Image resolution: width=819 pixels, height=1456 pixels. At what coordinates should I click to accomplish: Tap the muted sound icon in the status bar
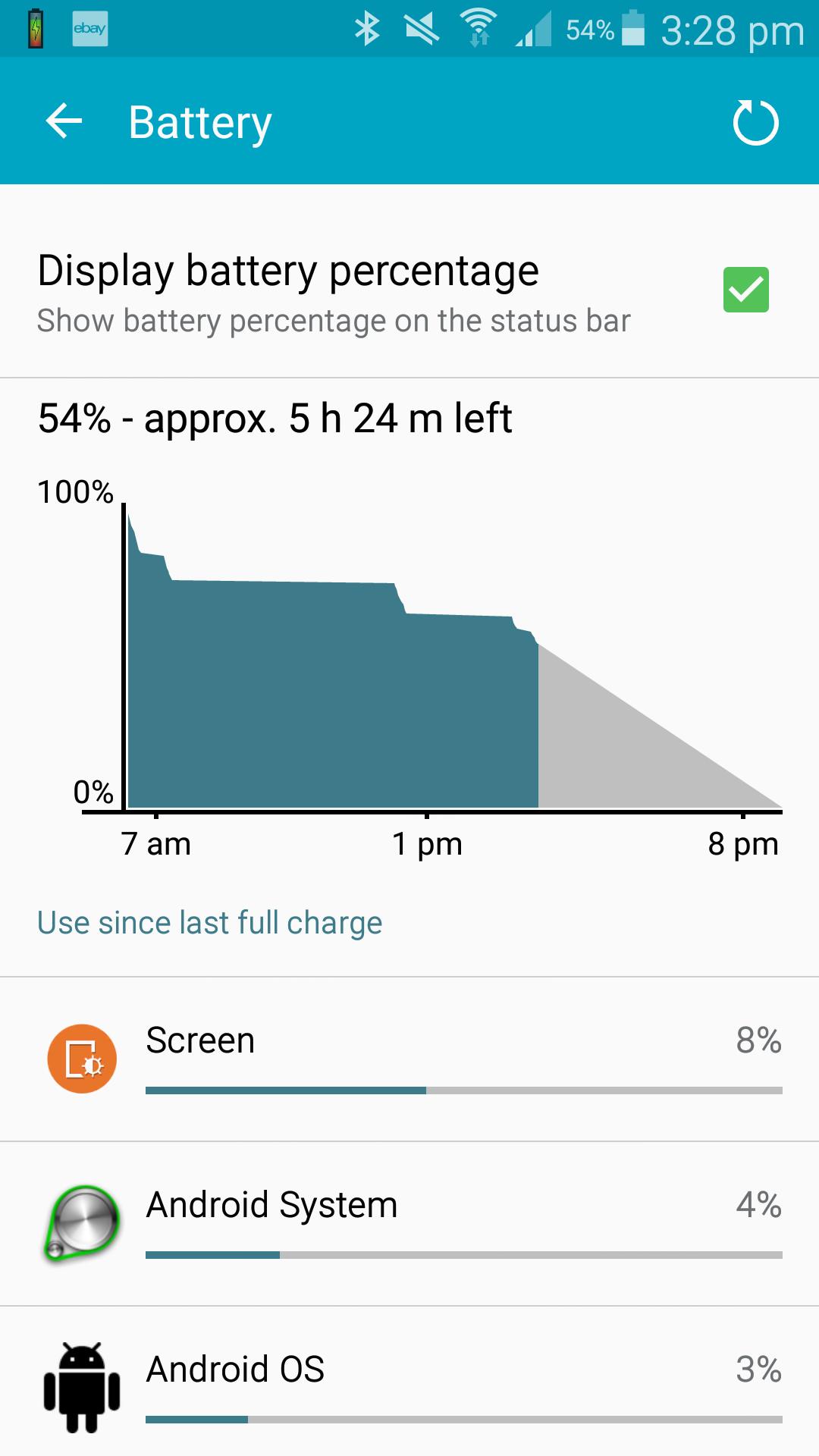coord(422,29)
